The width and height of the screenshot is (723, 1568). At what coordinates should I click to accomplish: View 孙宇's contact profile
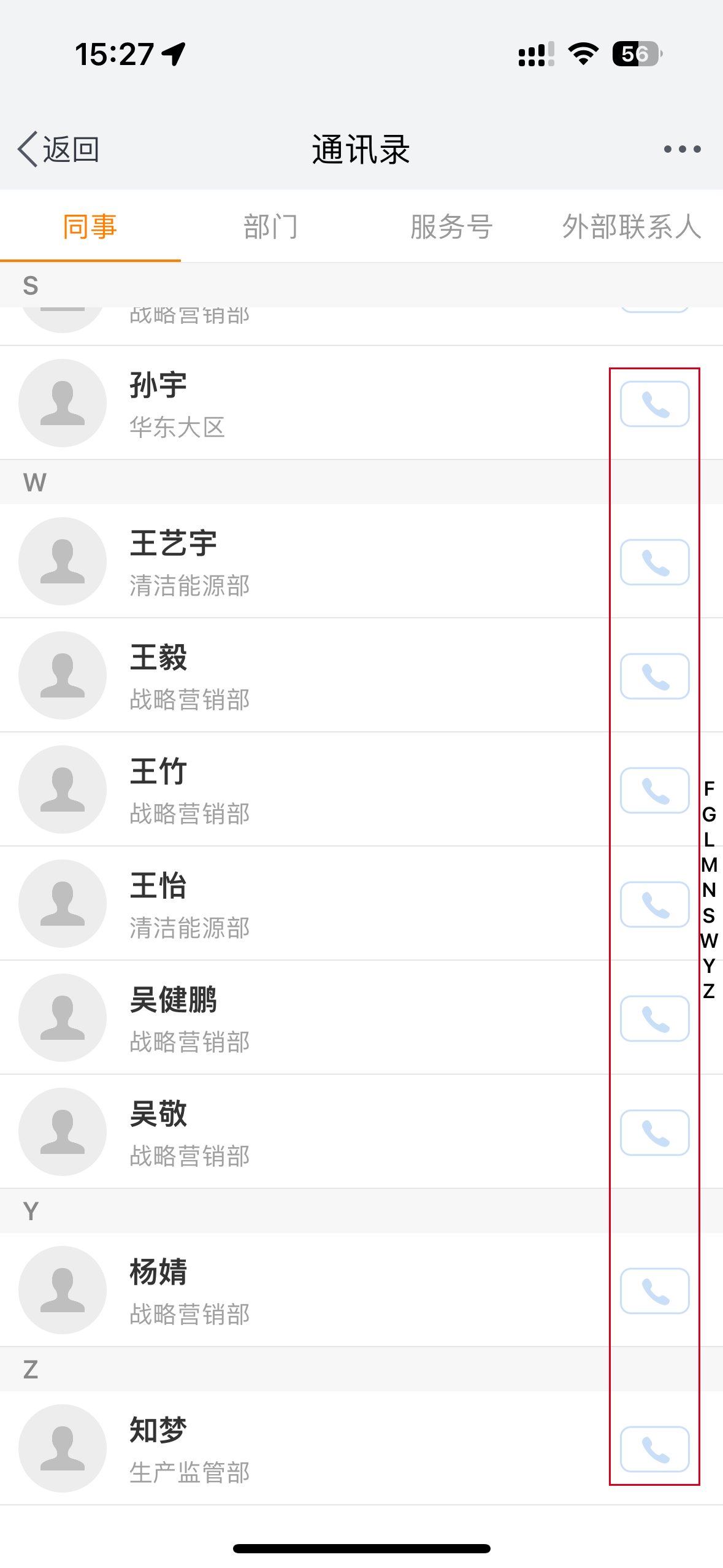coord(245,403)
